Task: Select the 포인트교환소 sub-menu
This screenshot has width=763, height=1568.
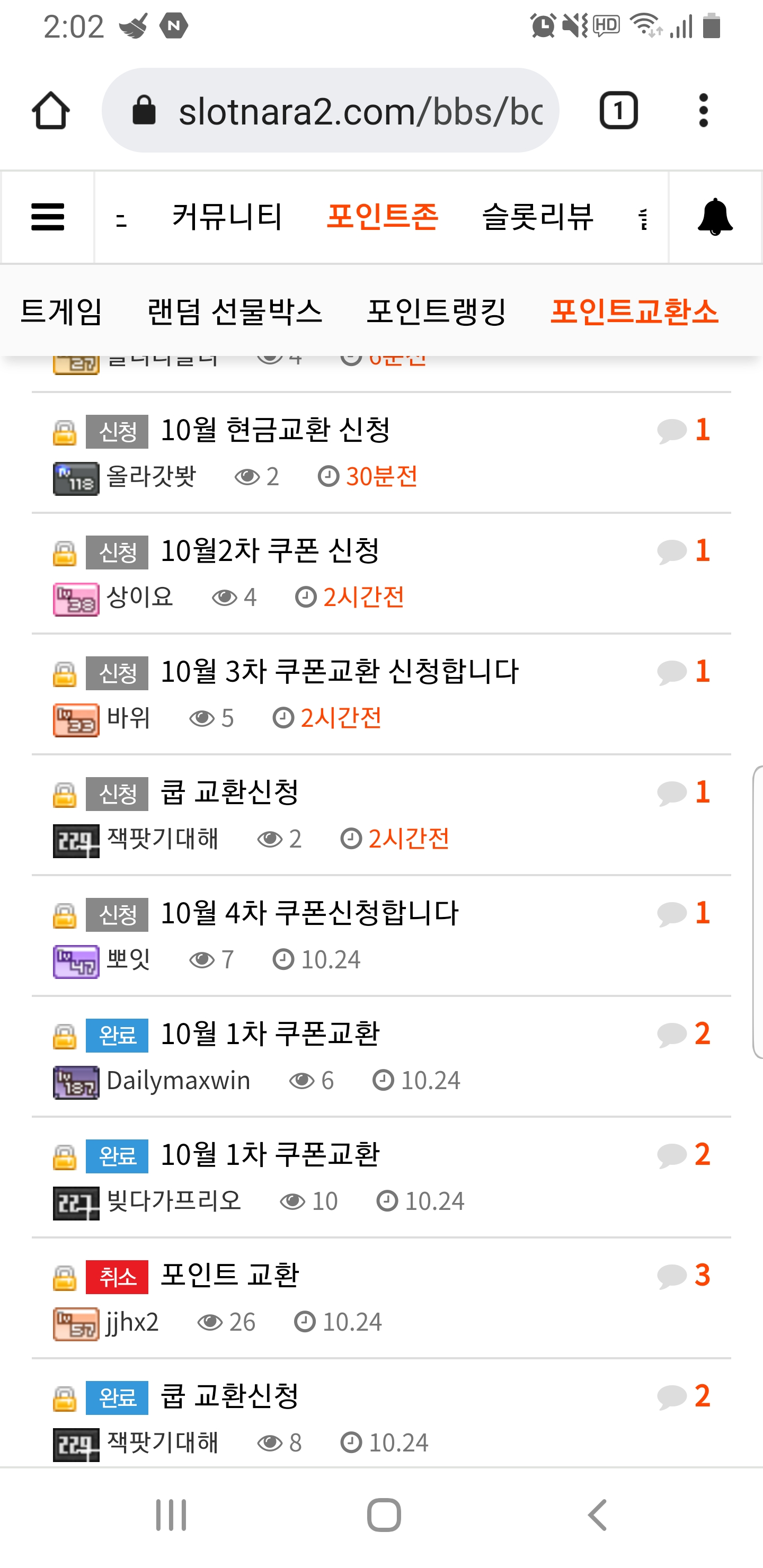Action: [635, 311]
